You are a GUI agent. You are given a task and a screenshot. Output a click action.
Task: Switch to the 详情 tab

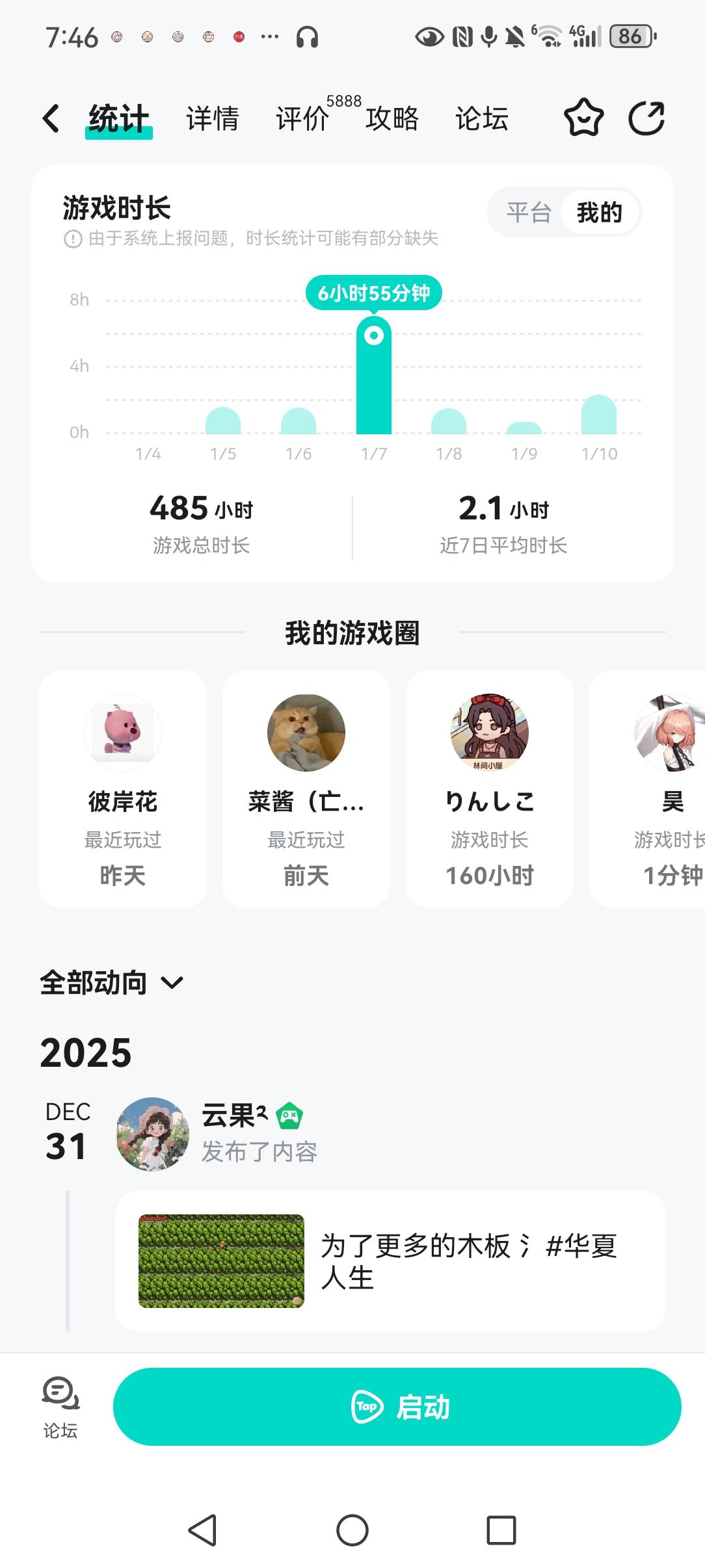(213, 119)
